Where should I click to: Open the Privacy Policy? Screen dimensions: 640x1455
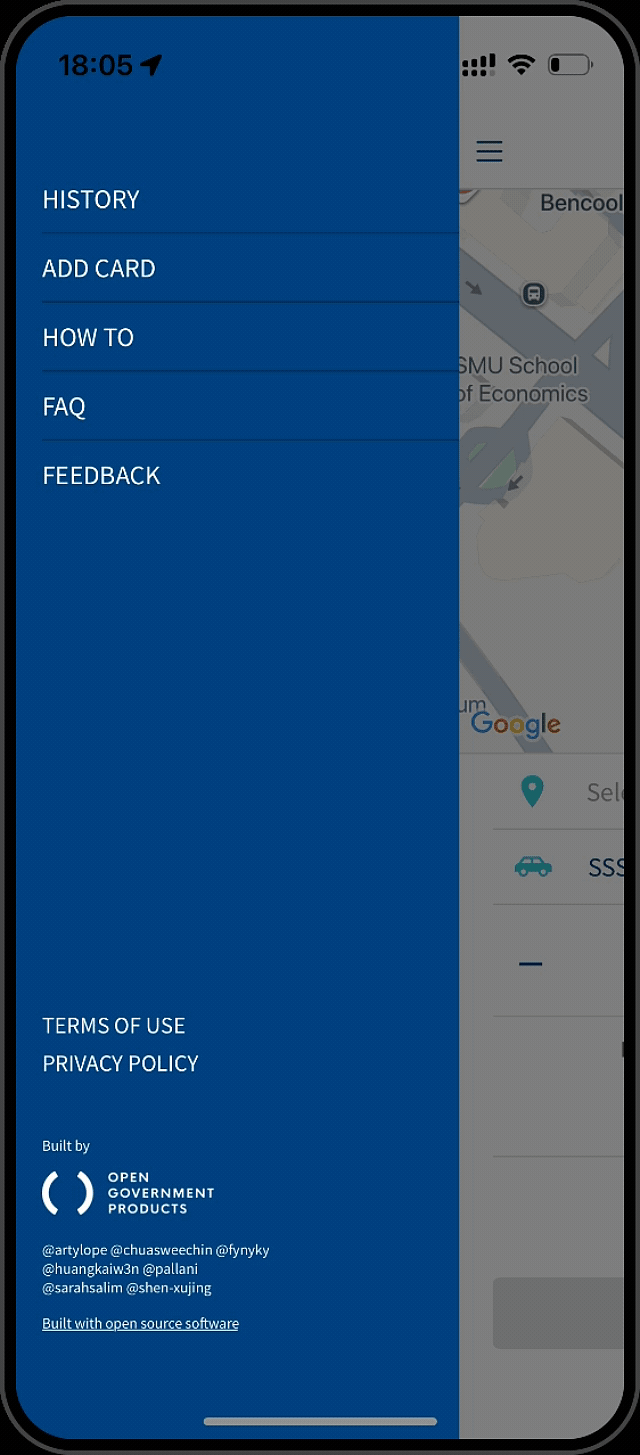click(x=120, y=1064)
